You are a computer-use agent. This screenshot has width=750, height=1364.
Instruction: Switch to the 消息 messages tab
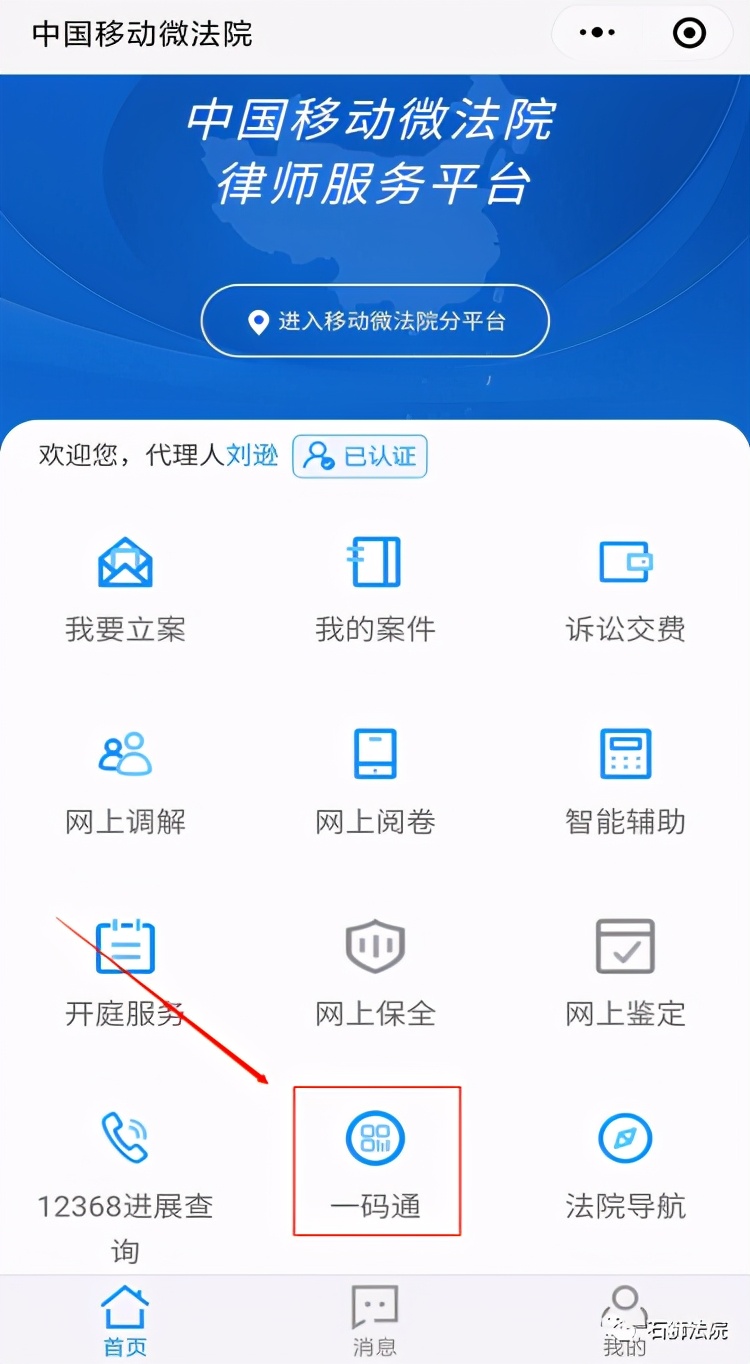pos(374,1318)
